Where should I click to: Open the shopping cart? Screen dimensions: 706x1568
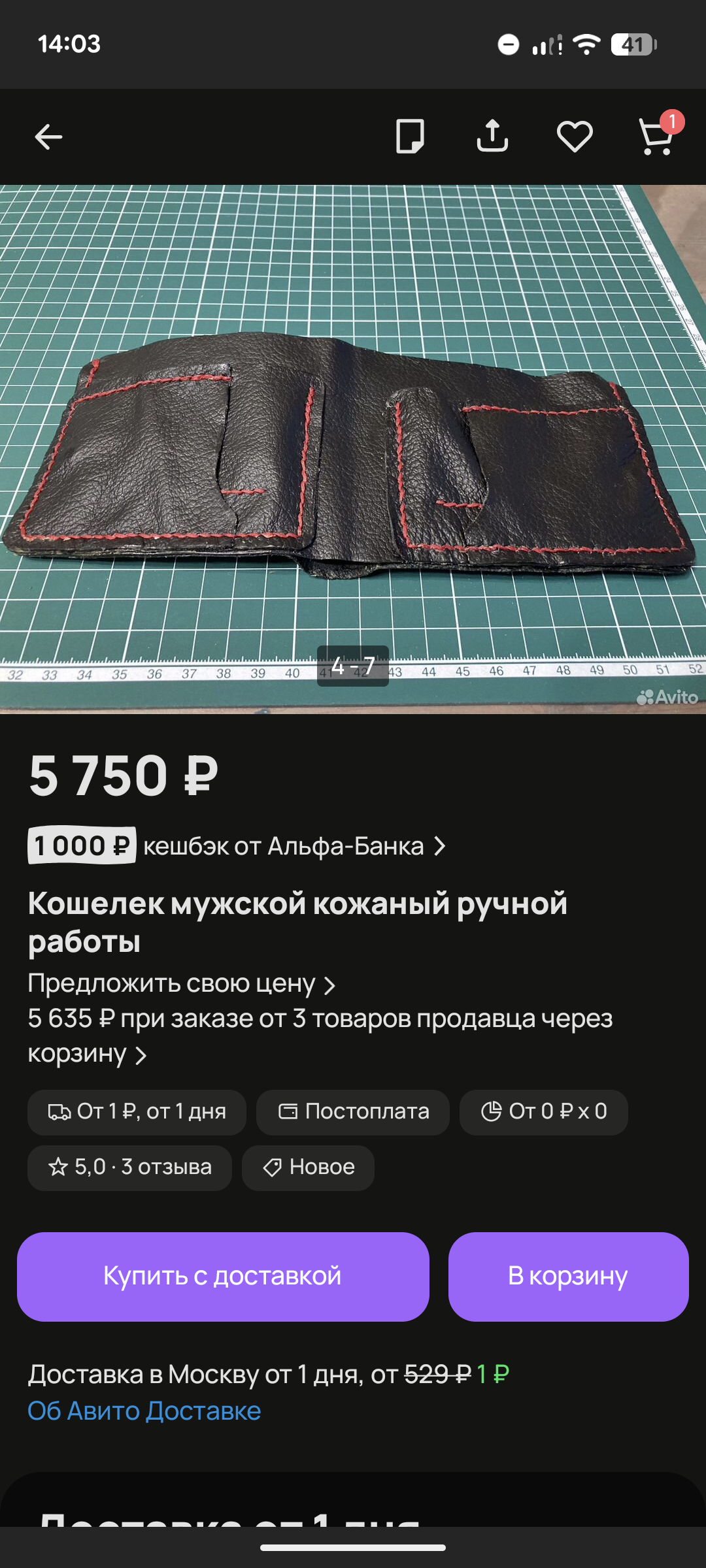(656, 137)
